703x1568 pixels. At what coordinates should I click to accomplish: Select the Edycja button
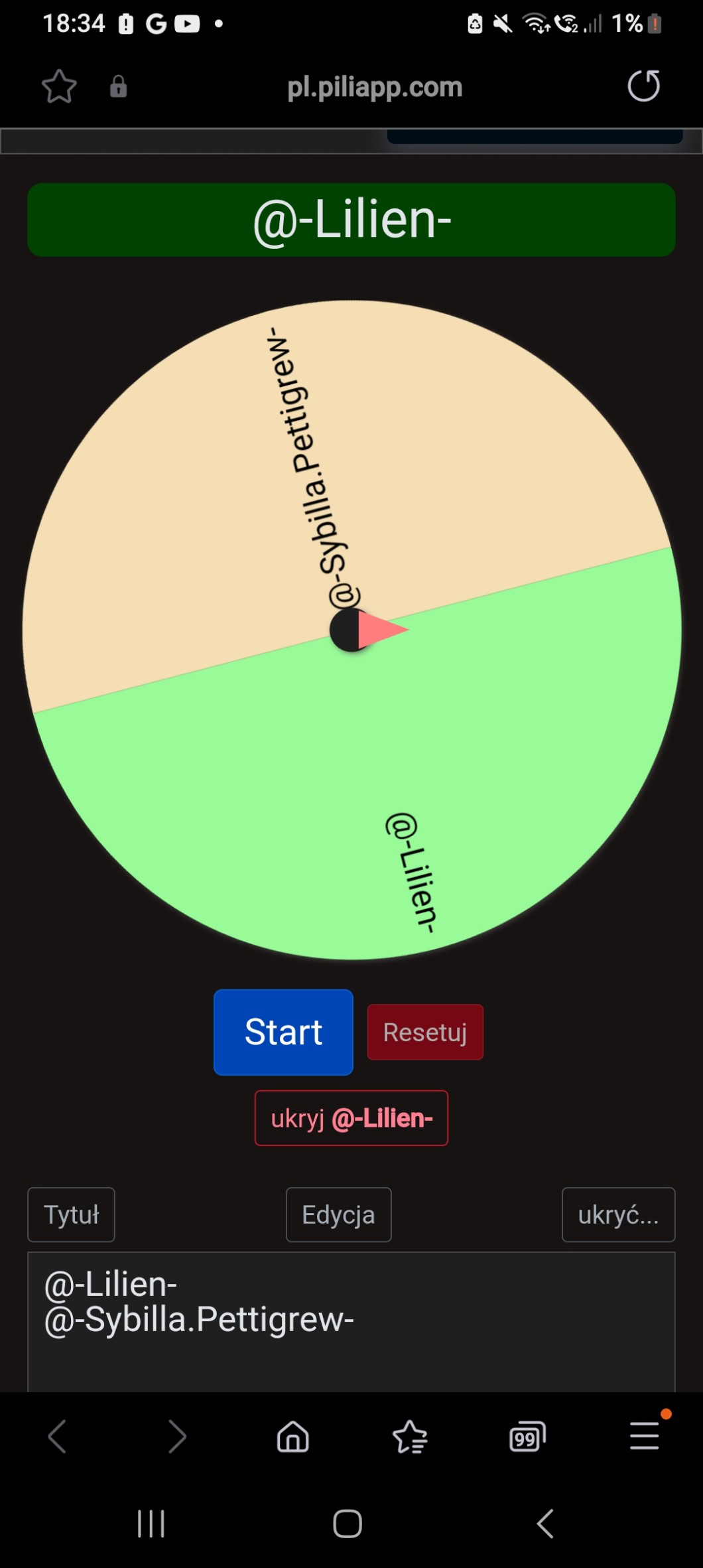click(338, 1214)
